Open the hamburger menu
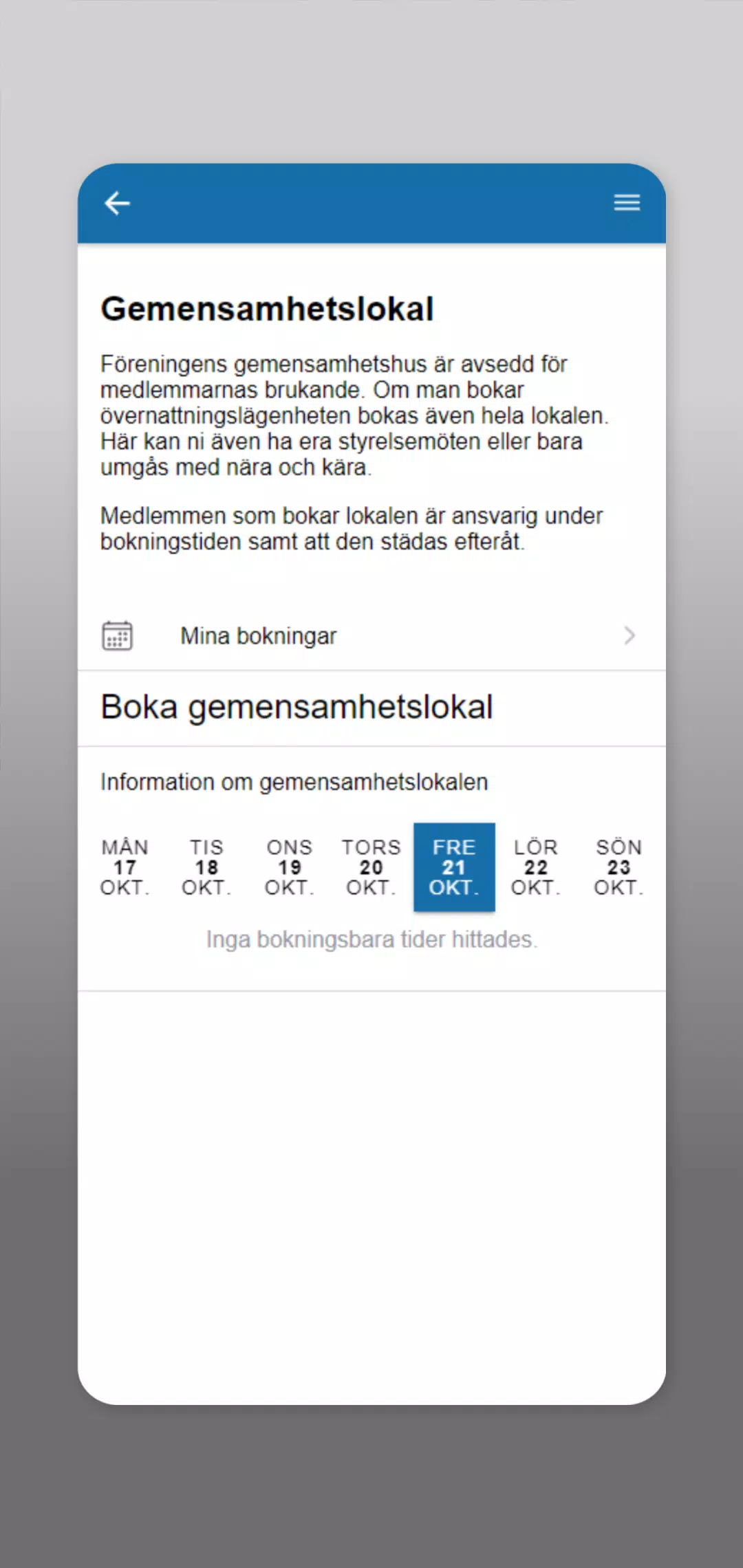The image size is (743, 1568). [627, 203]
